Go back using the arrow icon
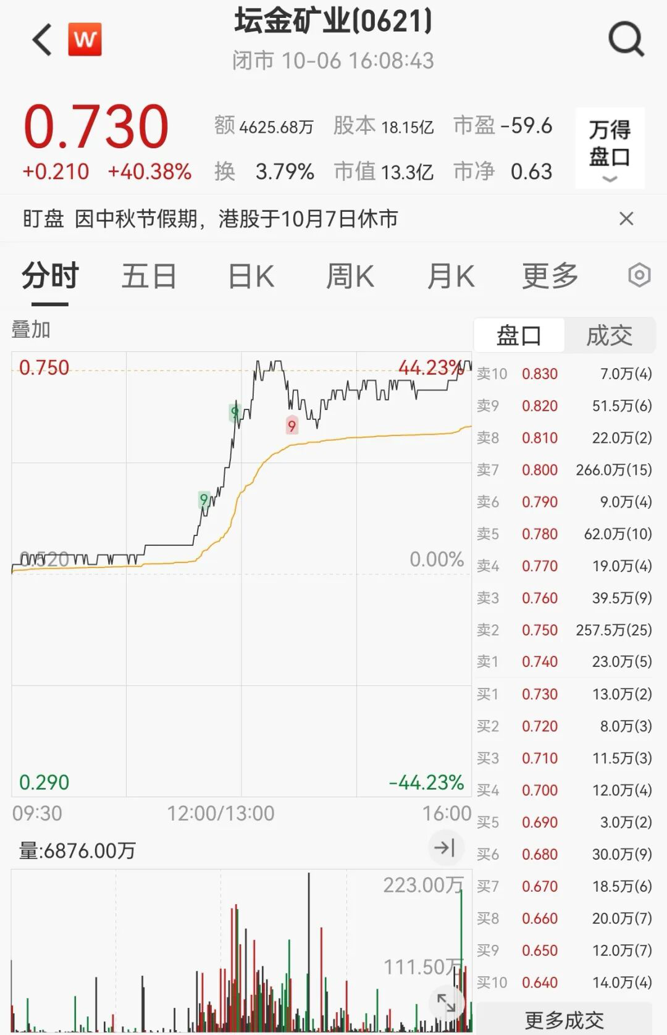667x1035 pixels. (41, 40)
